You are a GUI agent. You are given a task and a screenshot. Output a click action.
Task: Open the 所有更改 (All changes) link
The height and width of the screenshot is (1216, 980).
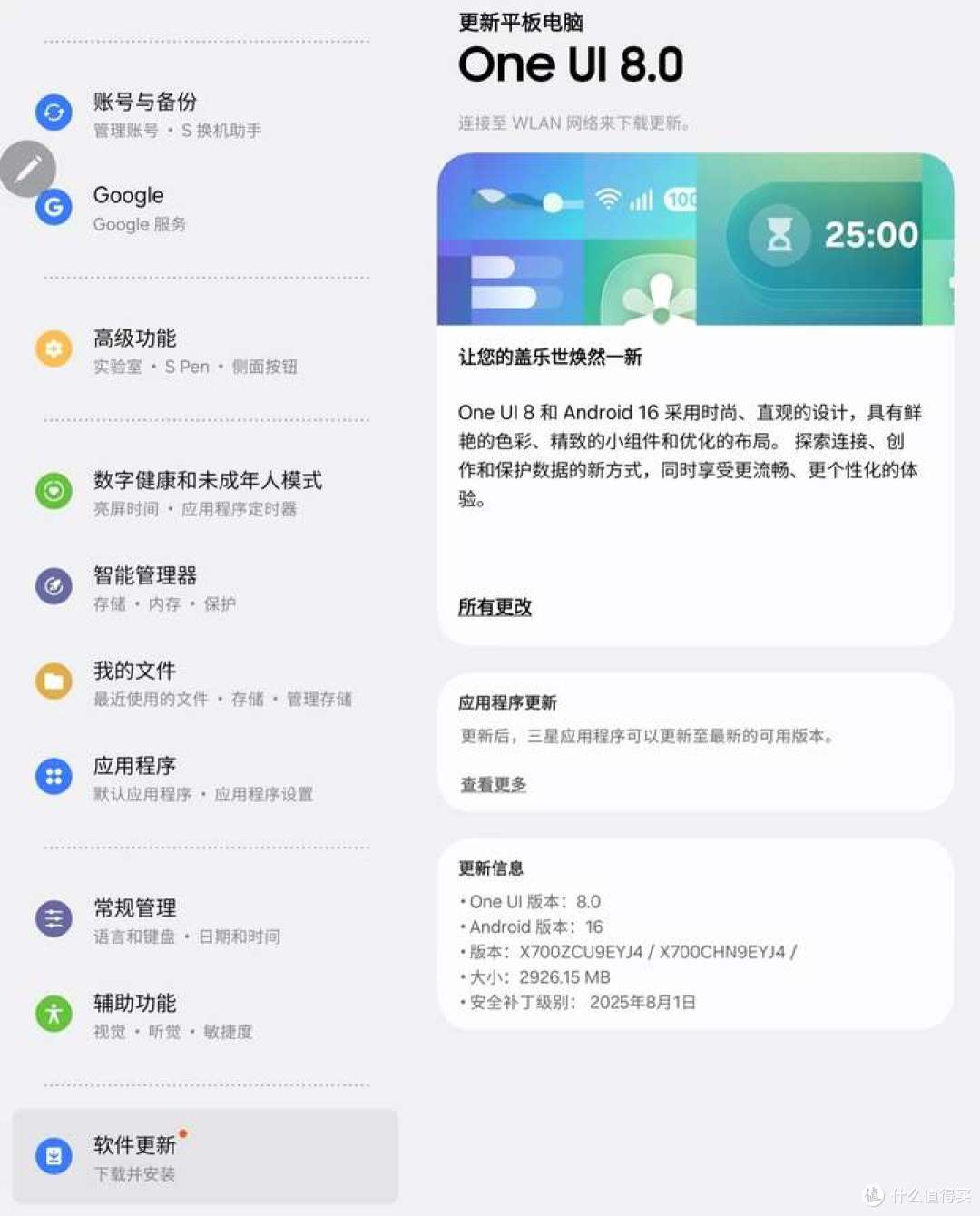[x=495, y=607]
